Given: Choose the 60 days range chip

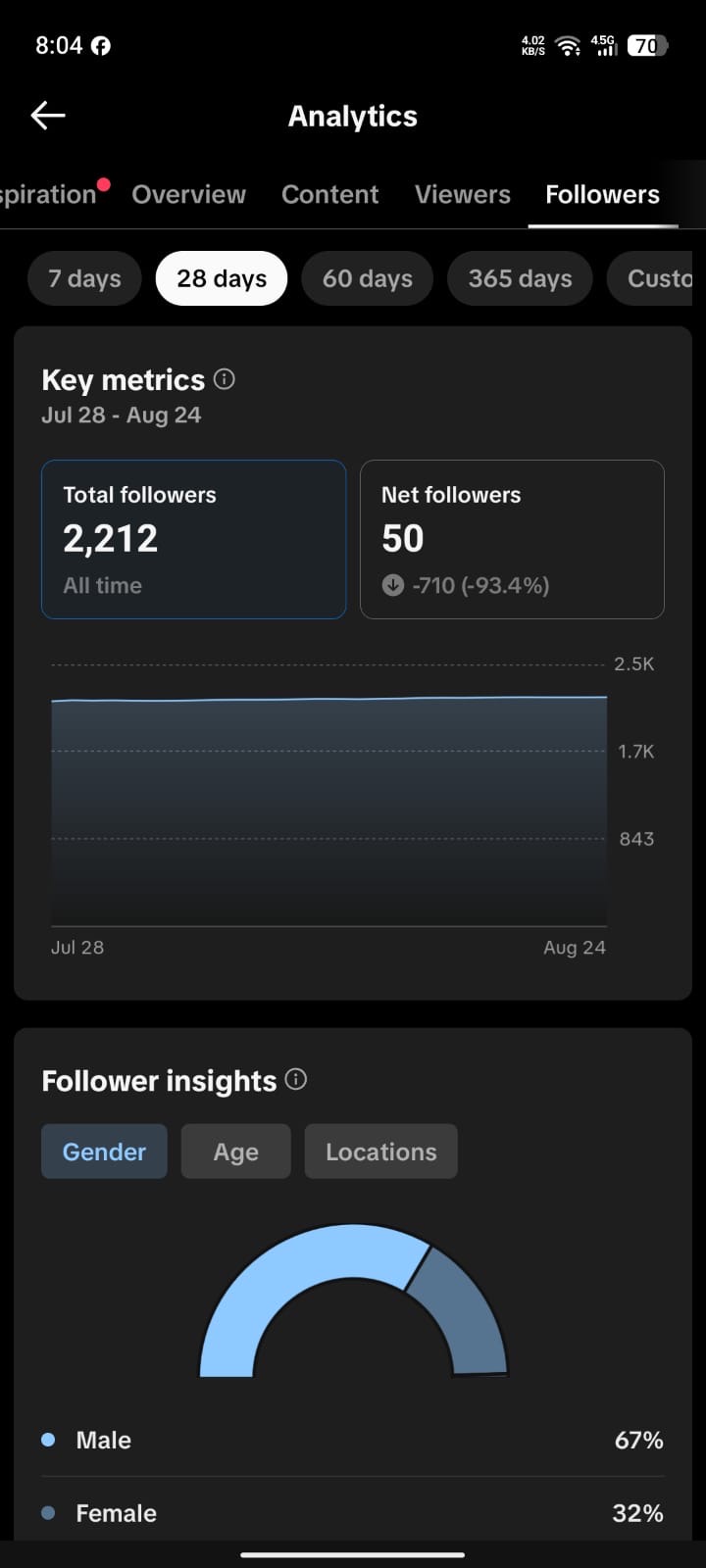Looking at the screenshot, I should [368, 278].
